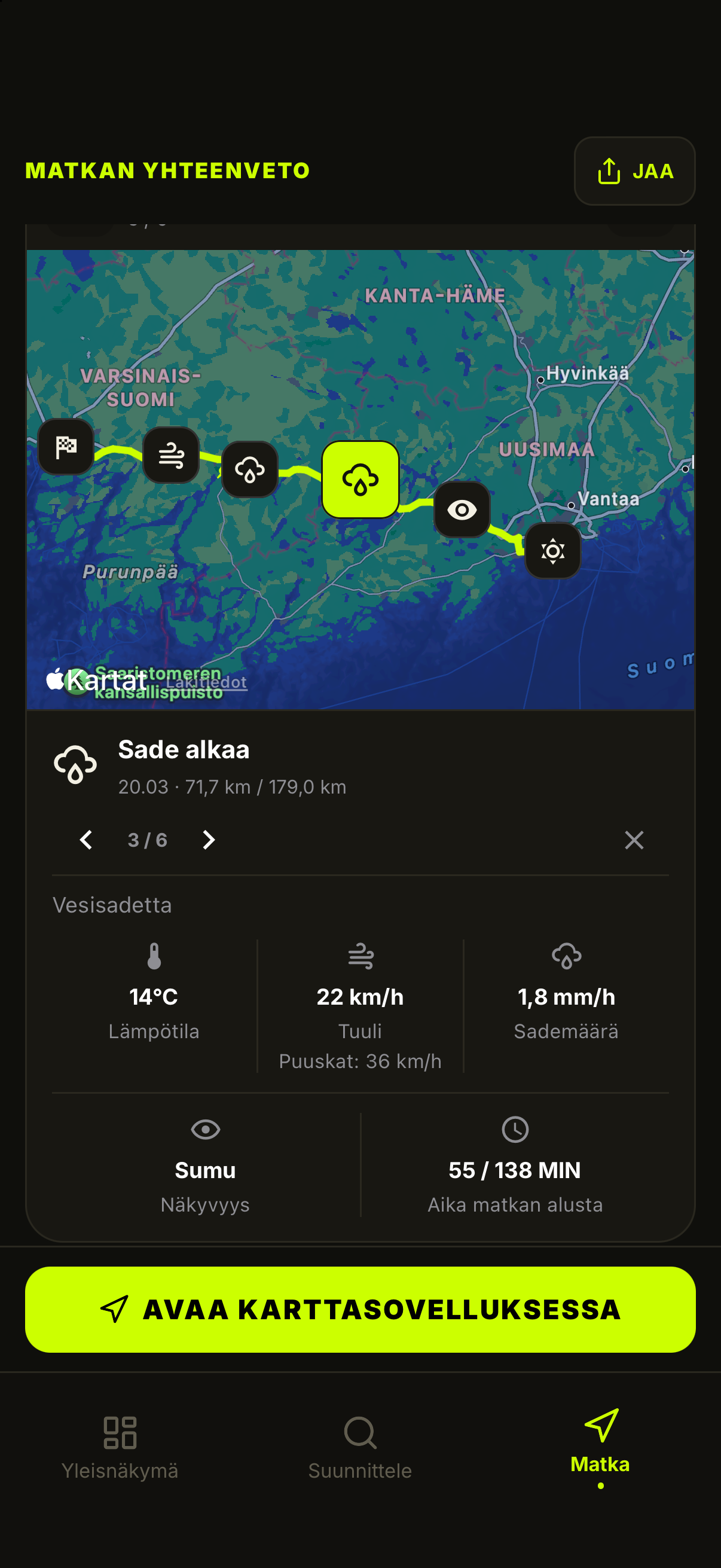721x1568 pixels.
Task: Select the visibility eye marker on the route
Action: coord(462,510)
